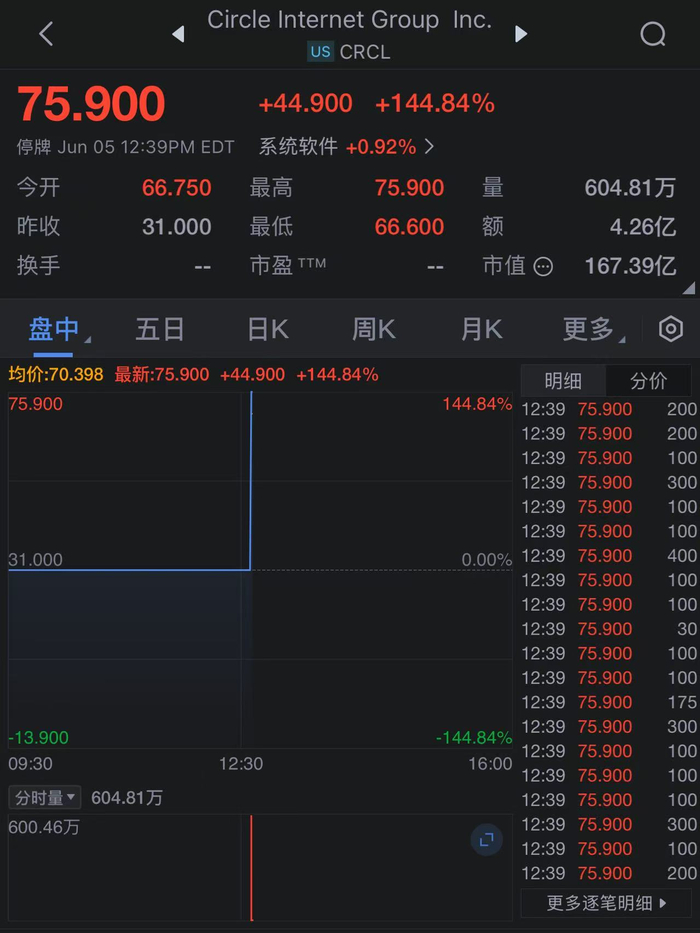Open chart settings hexagon icon
This screenshot has height=933, width=700.
tap(670, 329)
